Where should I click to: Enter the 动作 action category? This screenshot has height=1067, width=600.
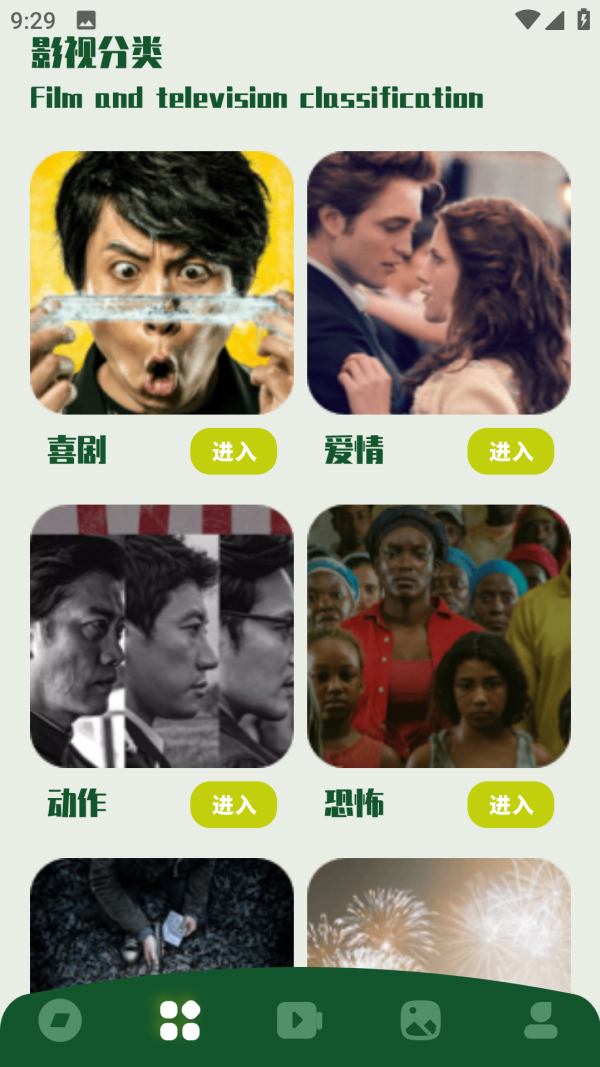[x=233, y=804]
